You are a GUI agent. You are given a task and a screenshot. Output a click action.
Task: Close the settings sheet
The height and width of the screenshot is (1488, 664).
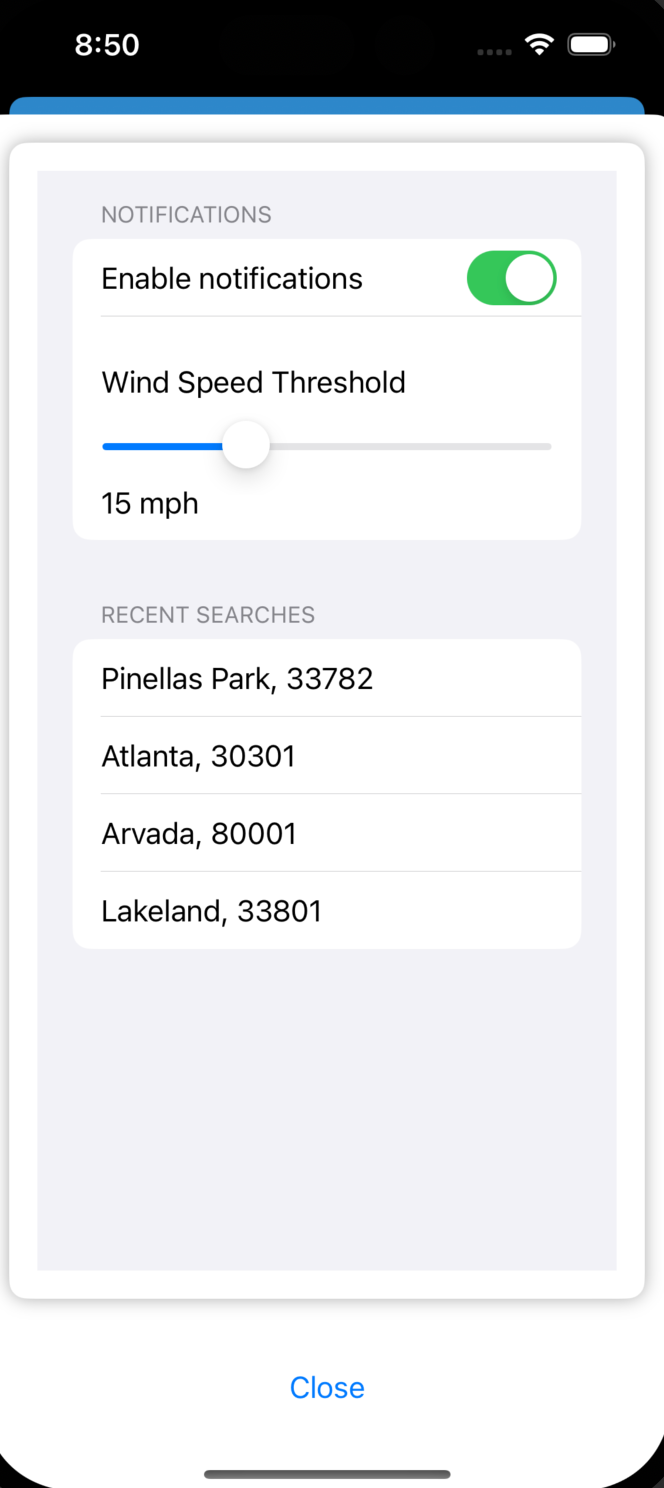coord(327,1387)
